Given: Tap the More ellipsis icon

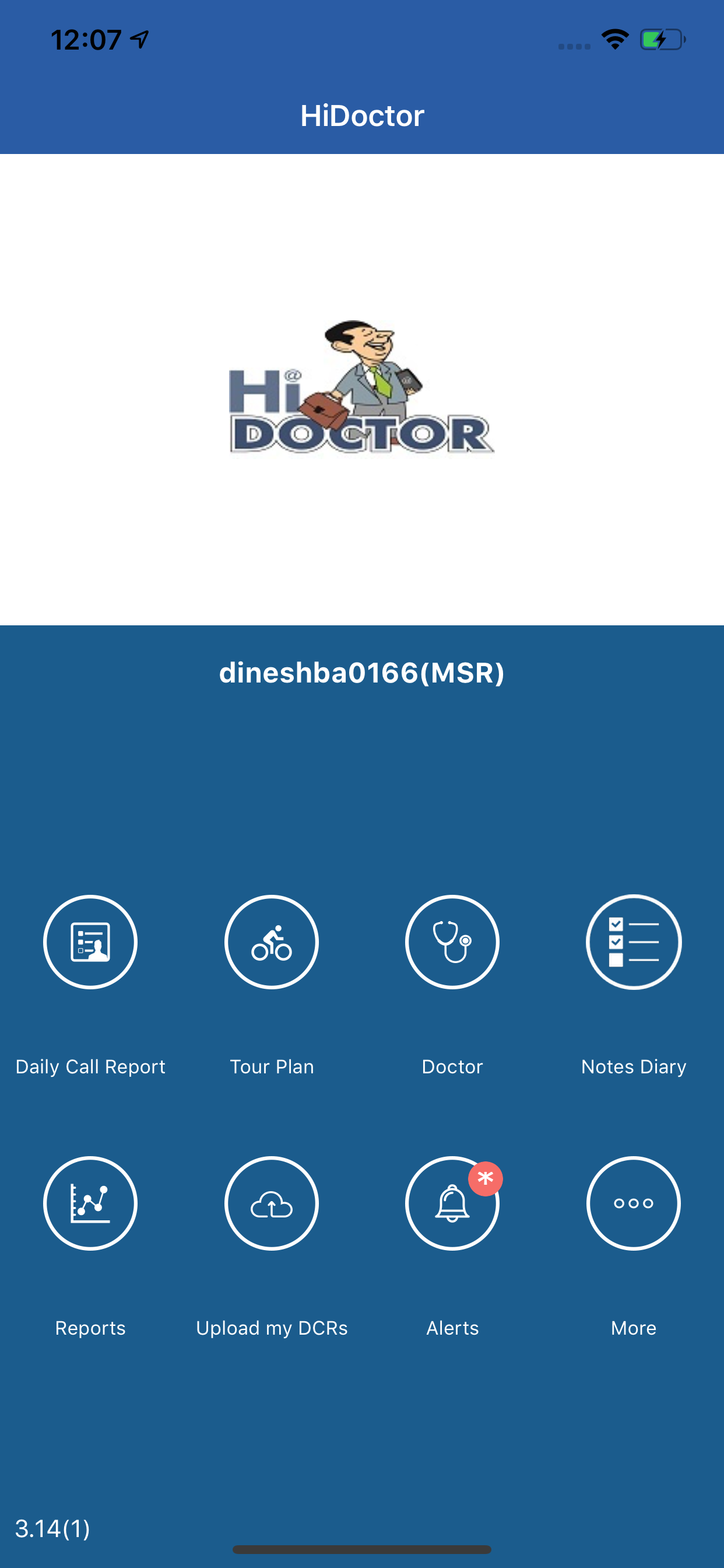Looking at the screenshot, I should 633,1203.
